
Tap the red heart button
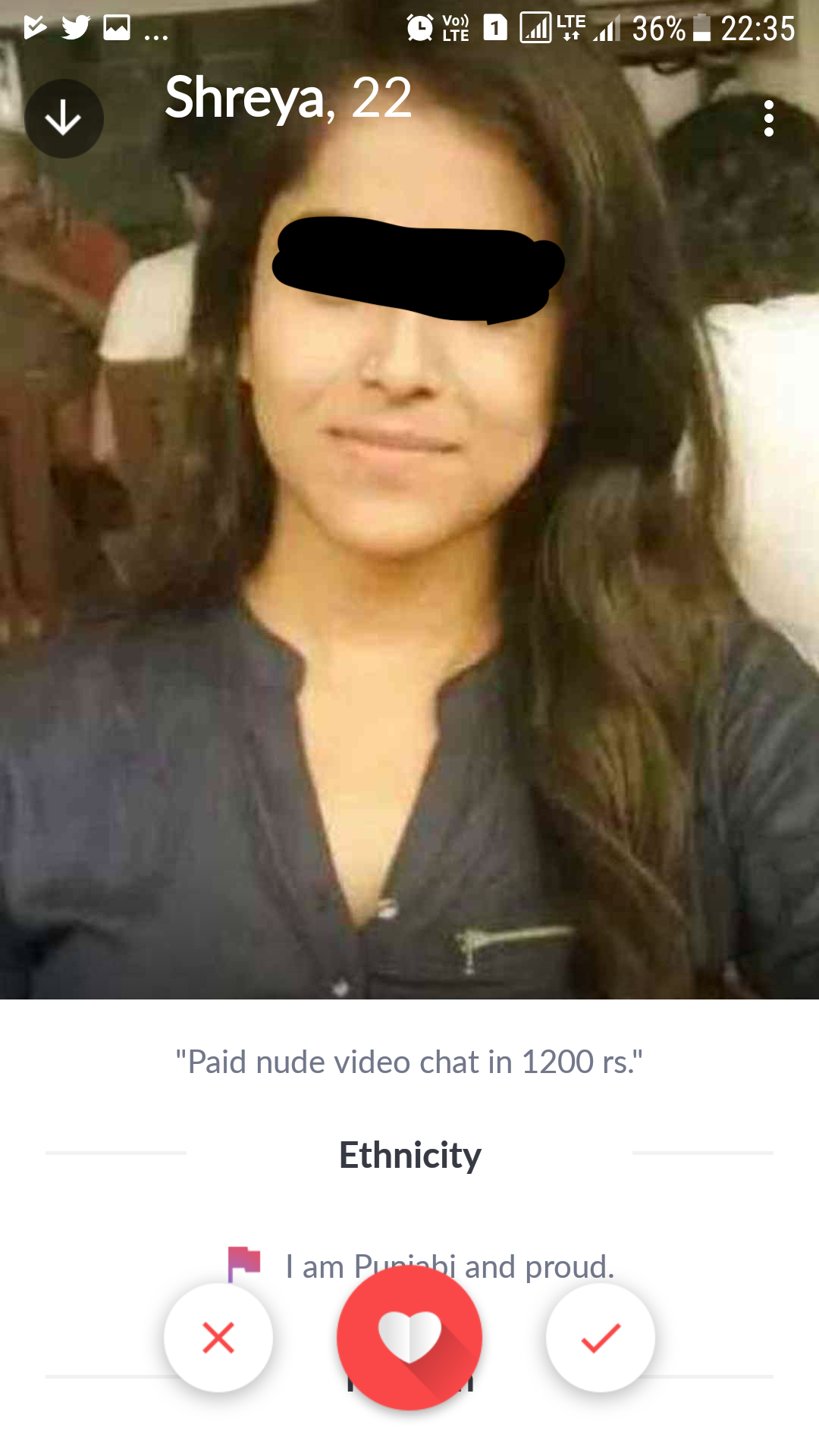(x=409, y=1338)
